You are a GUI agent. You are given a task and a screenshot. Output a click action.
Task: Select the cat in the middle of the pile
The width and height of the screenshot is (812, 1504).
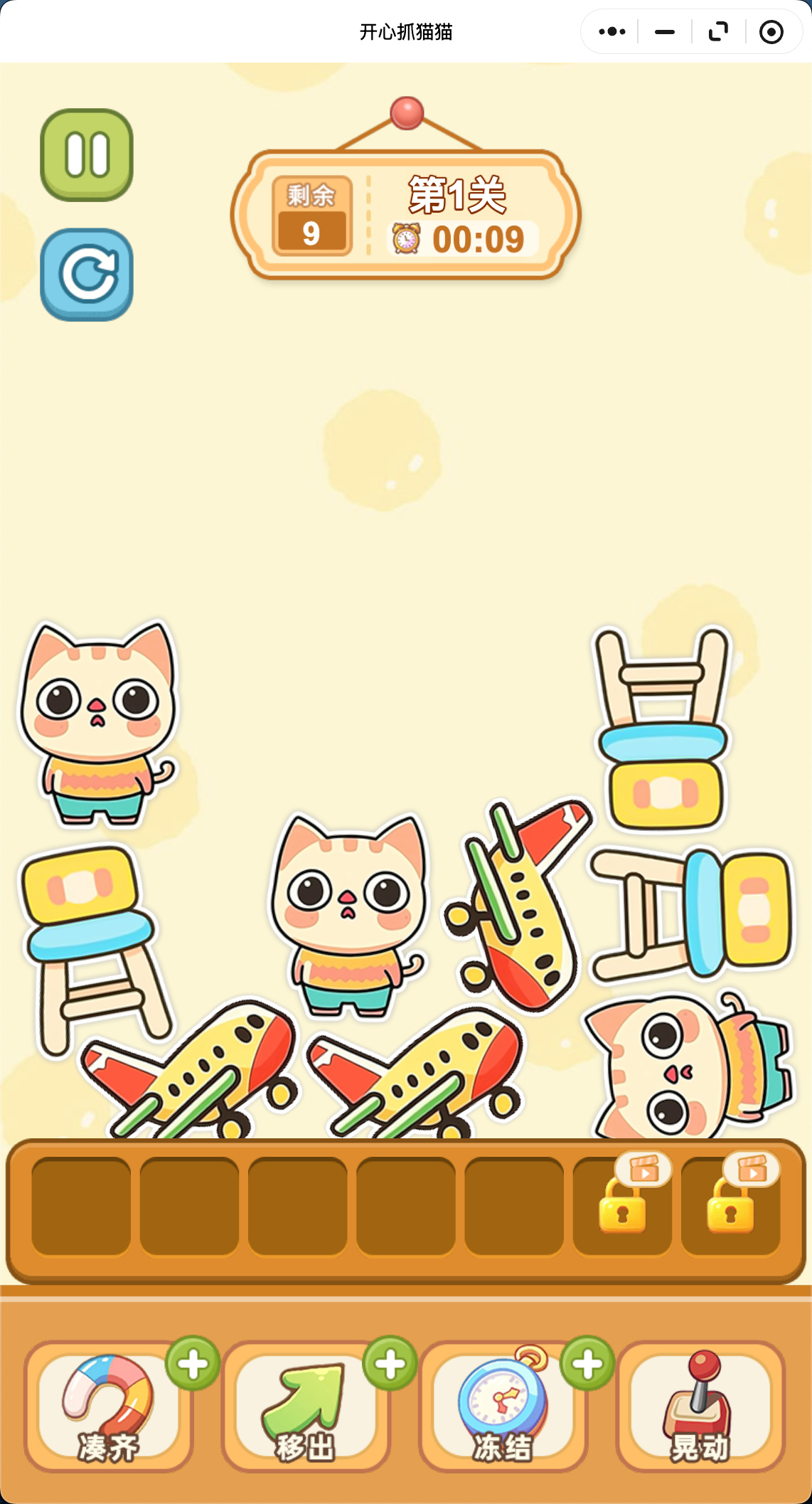[348, 911]
